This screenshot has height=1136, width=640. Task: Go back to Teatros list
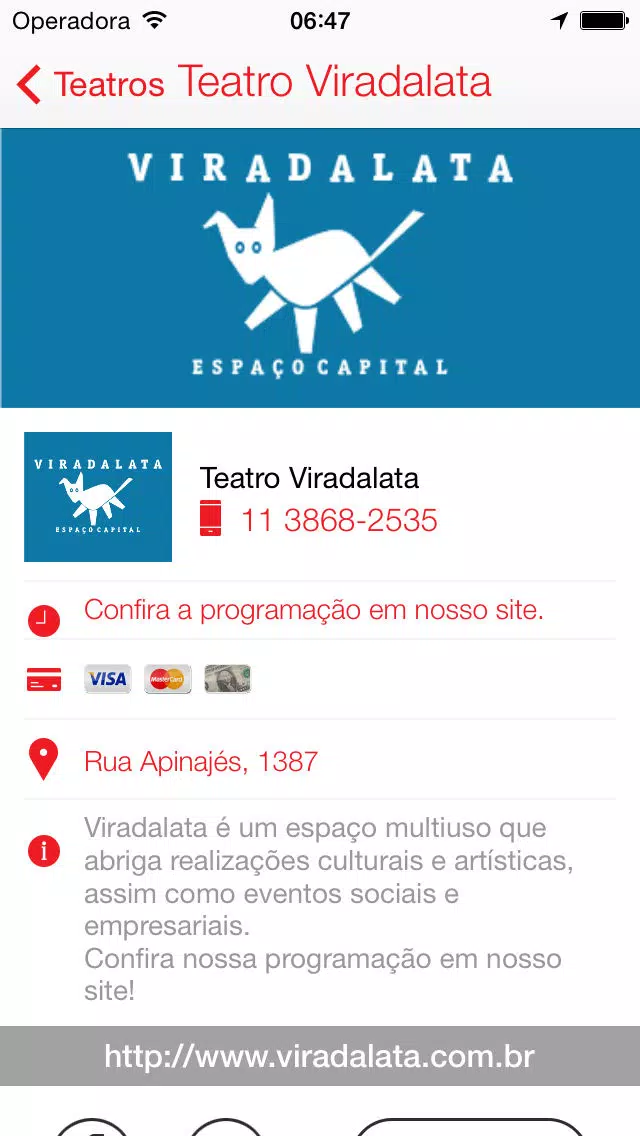tap(91, 84)
